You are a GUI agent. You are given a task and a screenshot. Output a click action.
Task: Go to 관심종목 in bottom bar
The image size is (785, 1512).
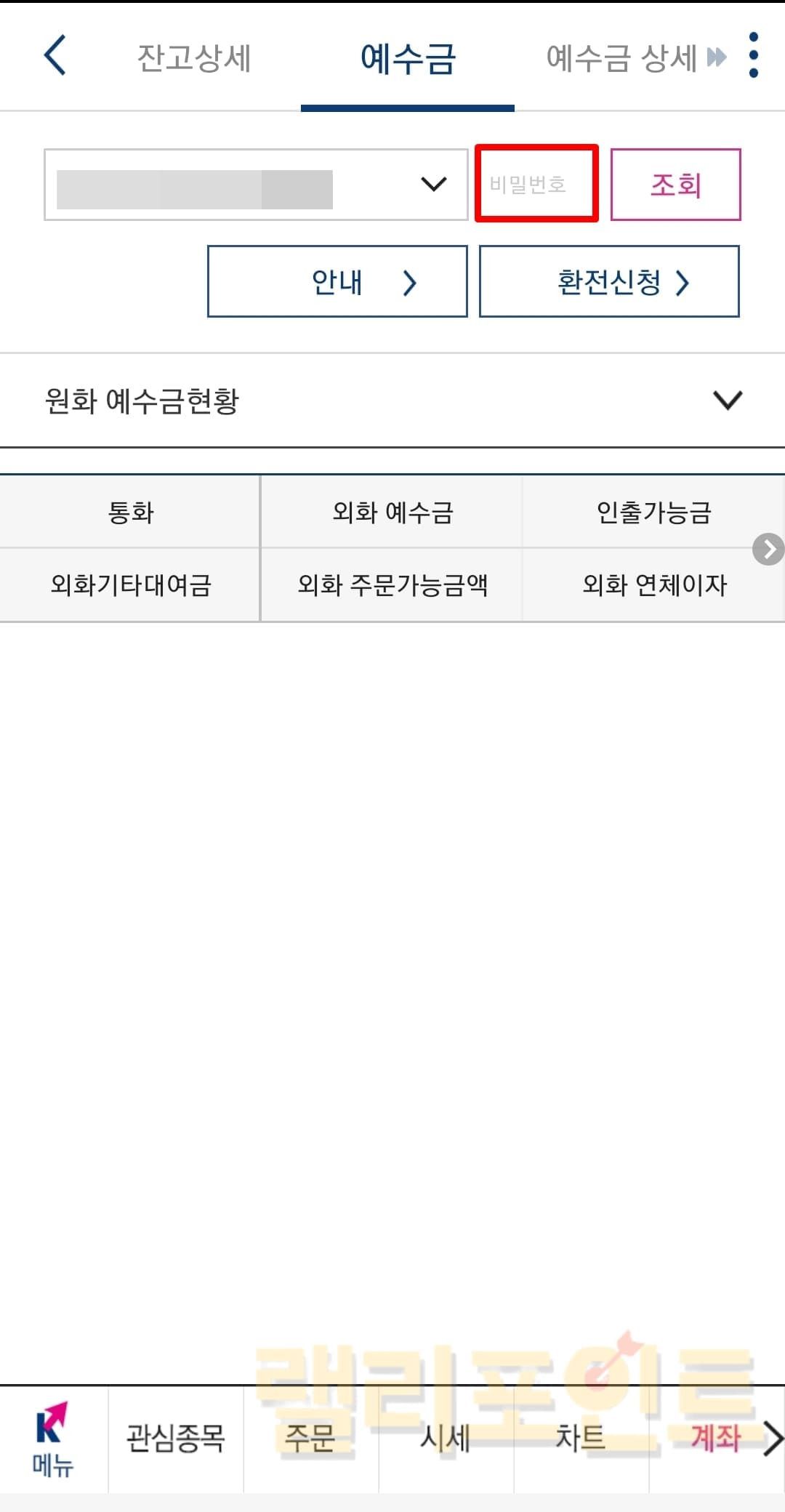pos(176,1438)
